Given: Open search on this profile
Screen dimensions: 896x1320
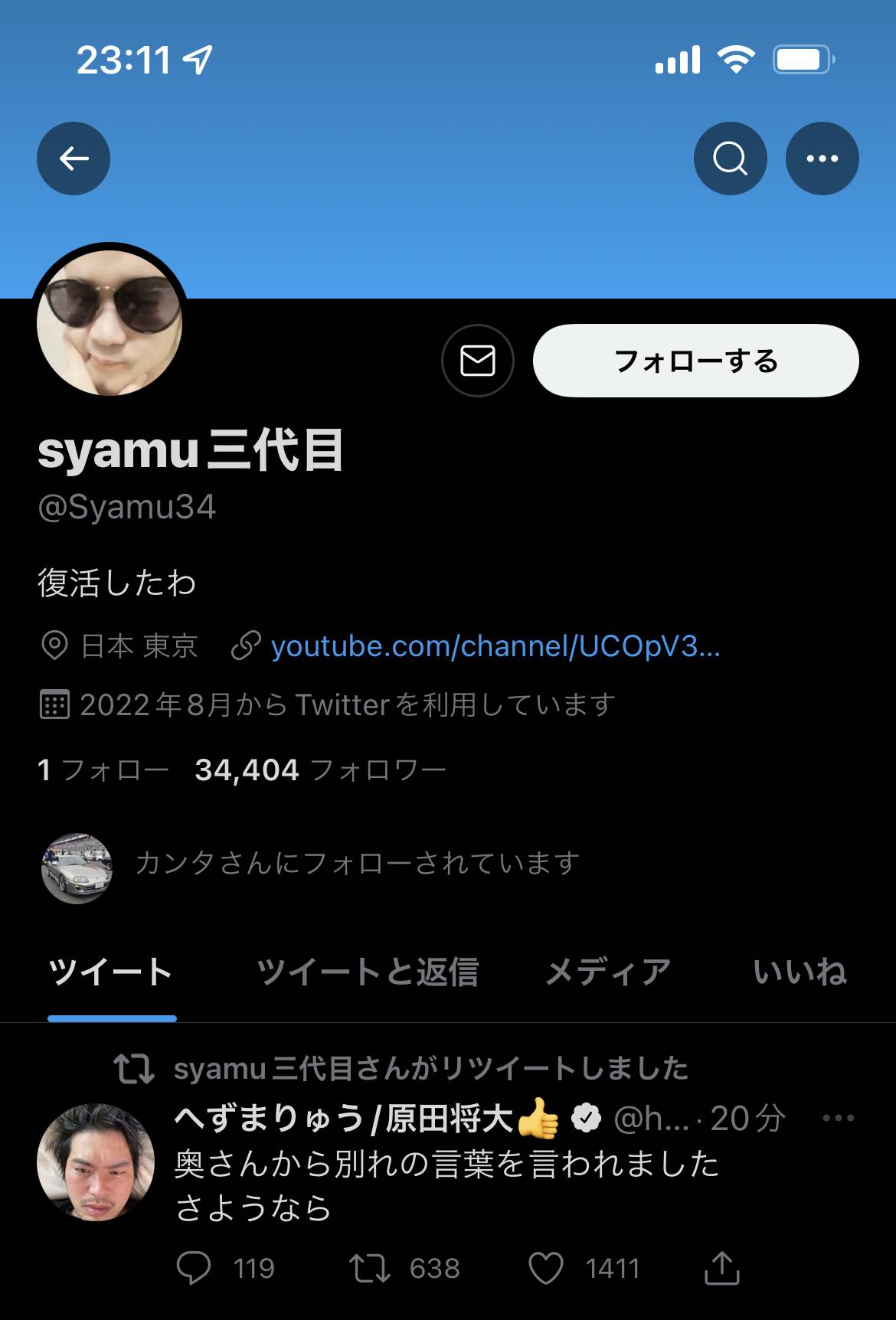Looking at the screenshot, I should [730, 158].
